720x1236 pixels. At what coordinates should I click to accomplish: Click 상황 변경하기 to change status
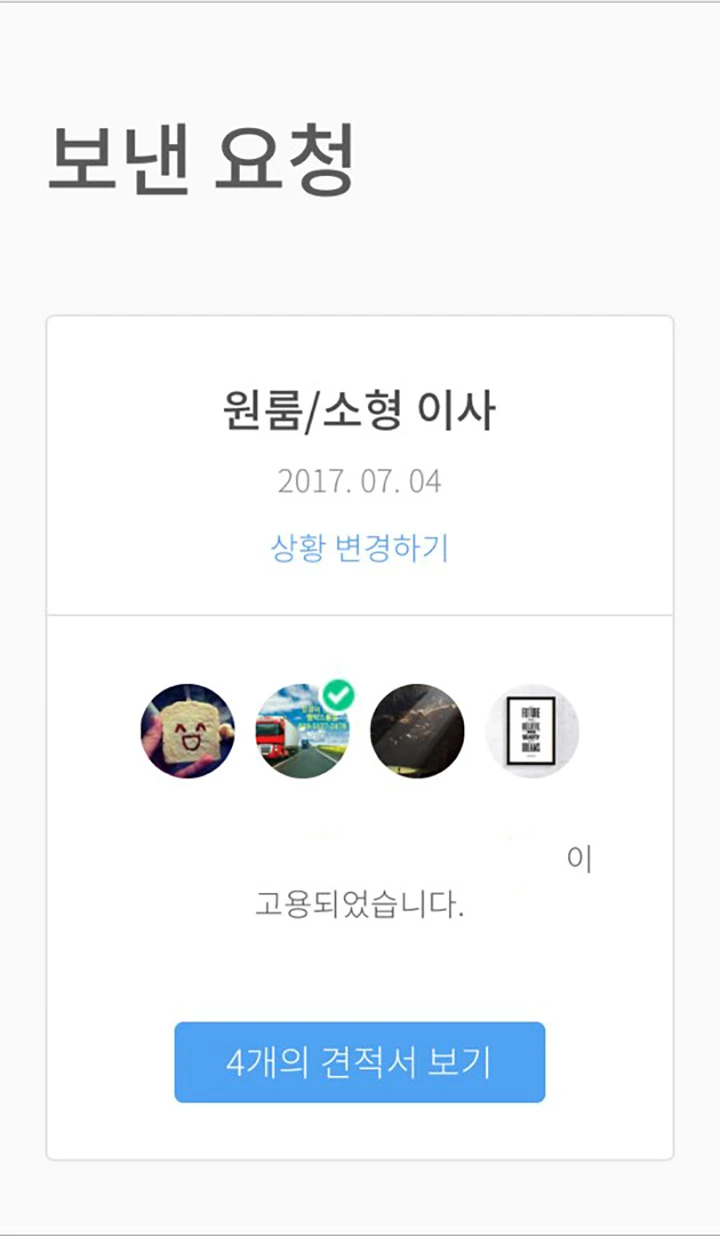(360, 546)
